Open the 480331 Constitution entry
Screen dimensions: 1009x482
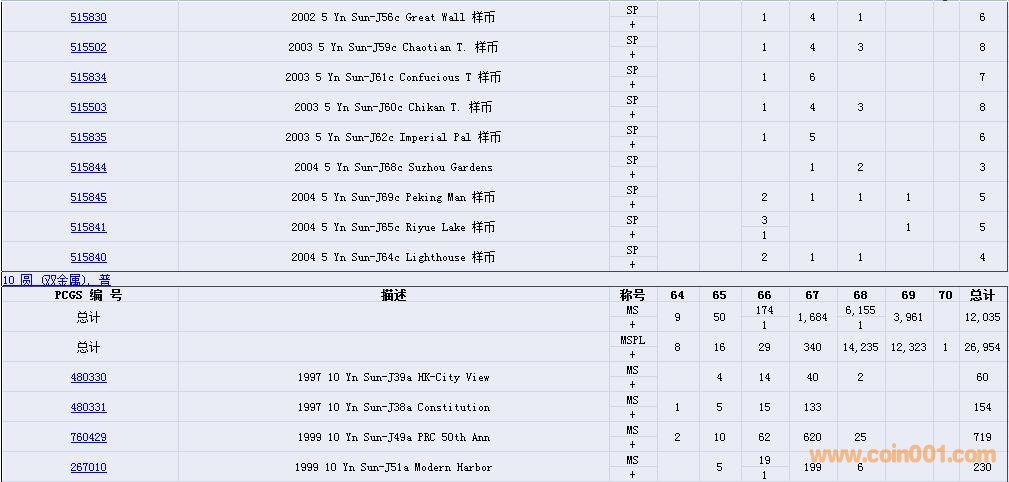click(x=88, y=408)
